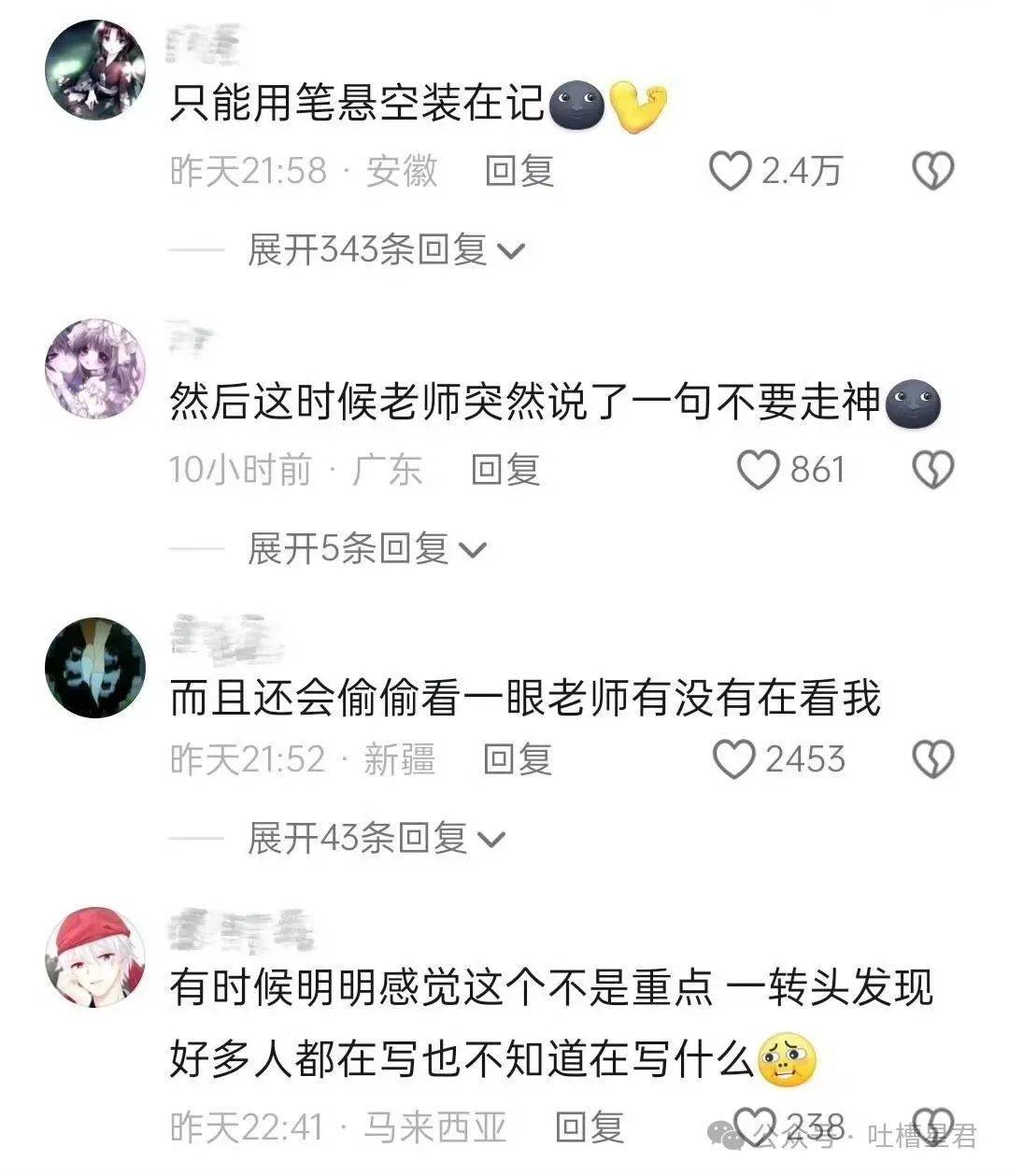Reply to the comment from 广东

[x=505, y=469]
